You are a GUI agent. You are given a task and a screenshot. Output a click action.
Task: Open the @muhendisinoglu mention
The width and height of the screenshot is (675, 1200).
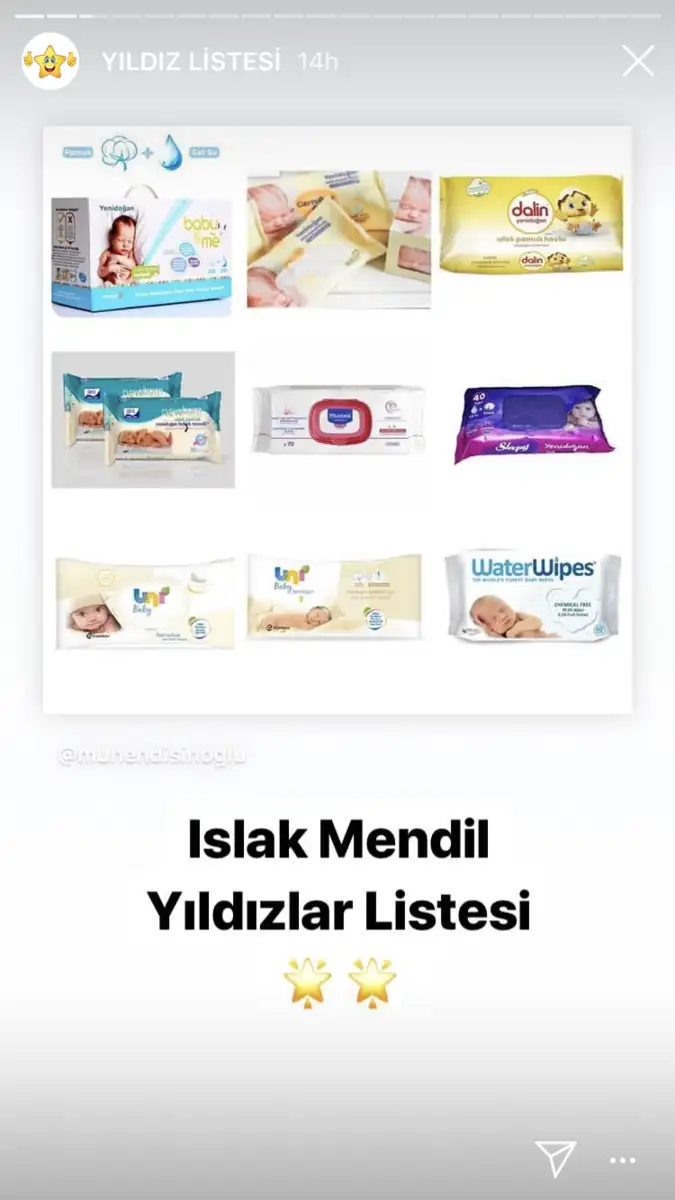[153, 756]
